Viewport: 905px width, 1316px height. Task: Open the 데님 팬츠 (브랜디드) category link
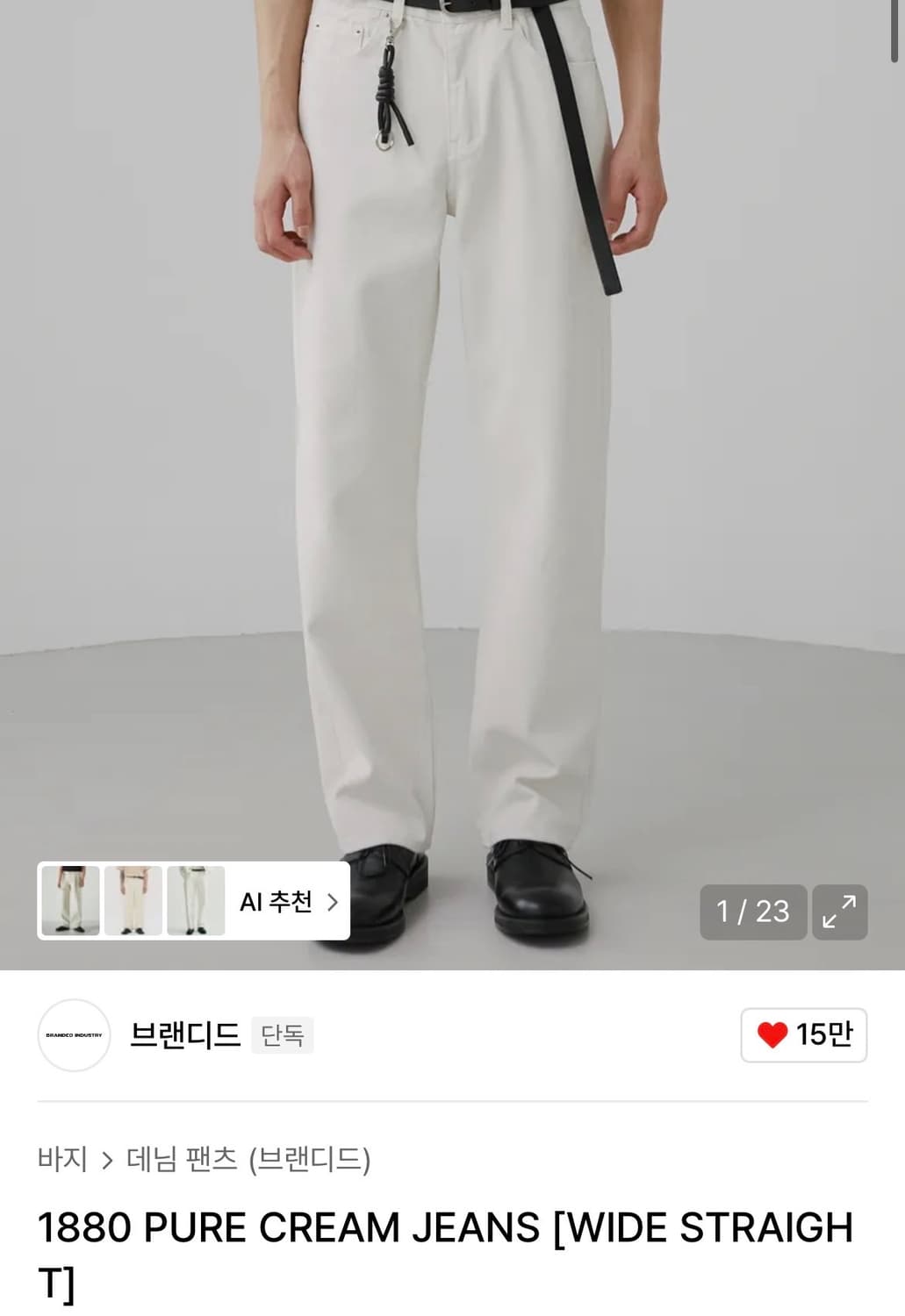tap(248, 1158)
